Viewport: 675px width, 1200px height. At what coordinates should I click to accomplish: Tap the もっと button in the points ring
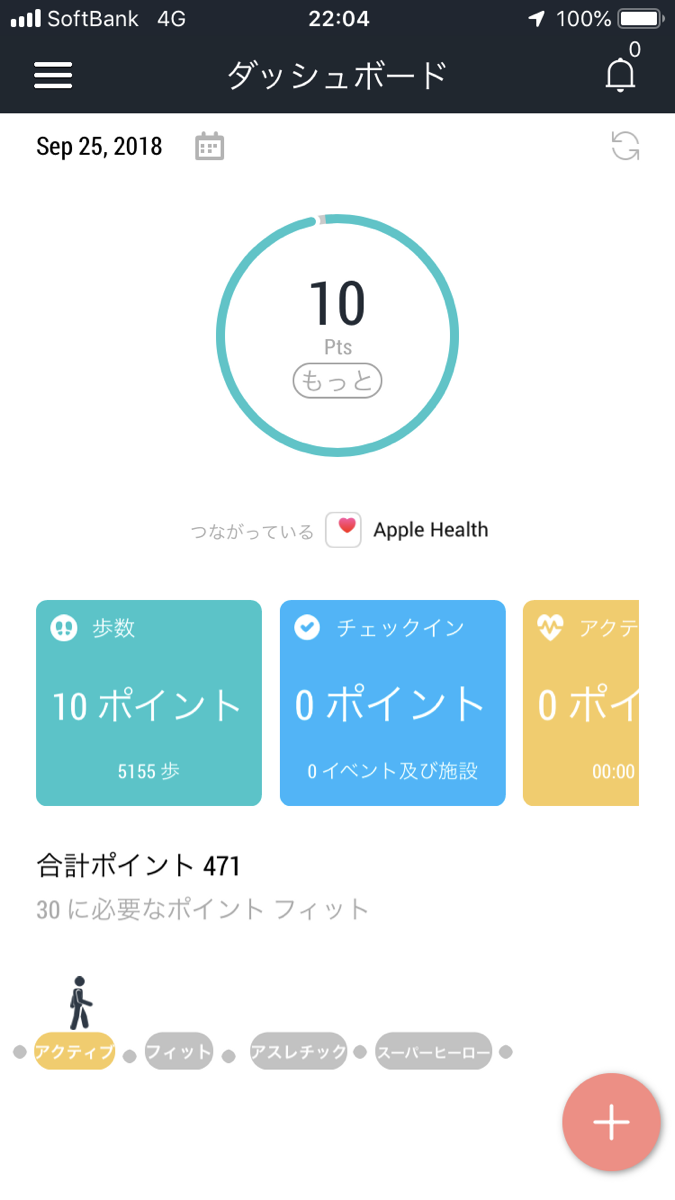tap(338, 380)
